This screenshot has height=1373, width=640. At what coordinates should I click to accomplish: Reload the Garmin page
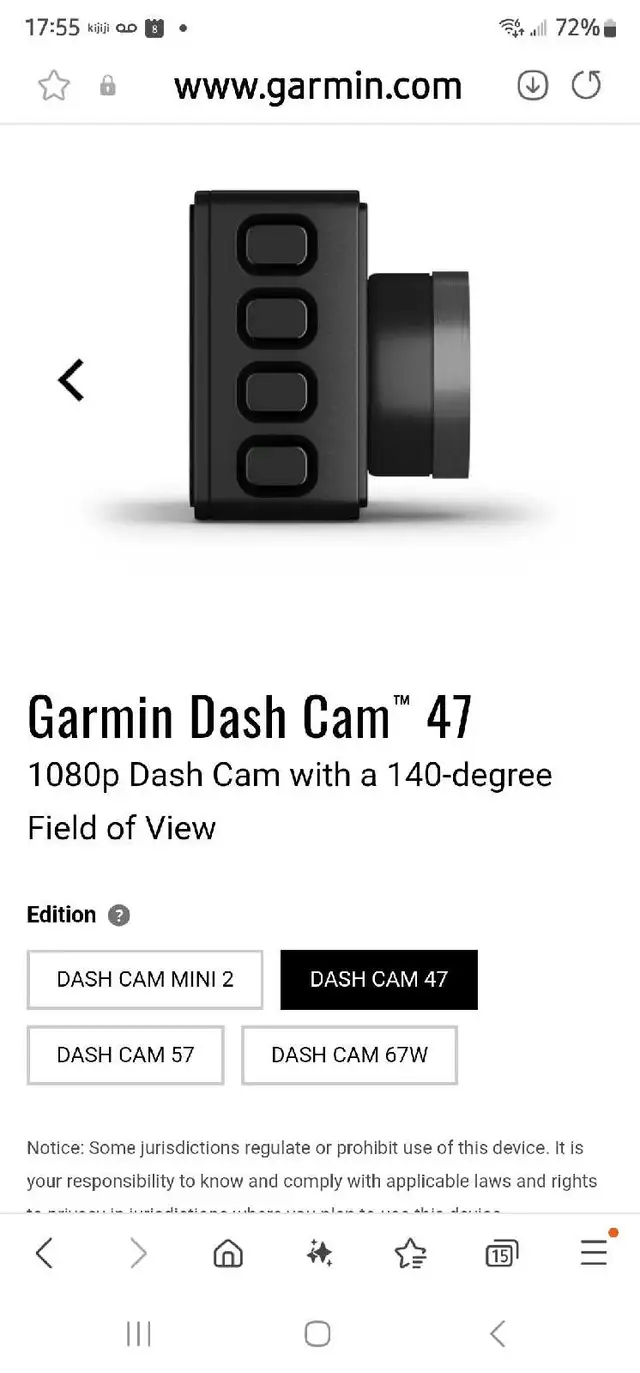[587, 87]
